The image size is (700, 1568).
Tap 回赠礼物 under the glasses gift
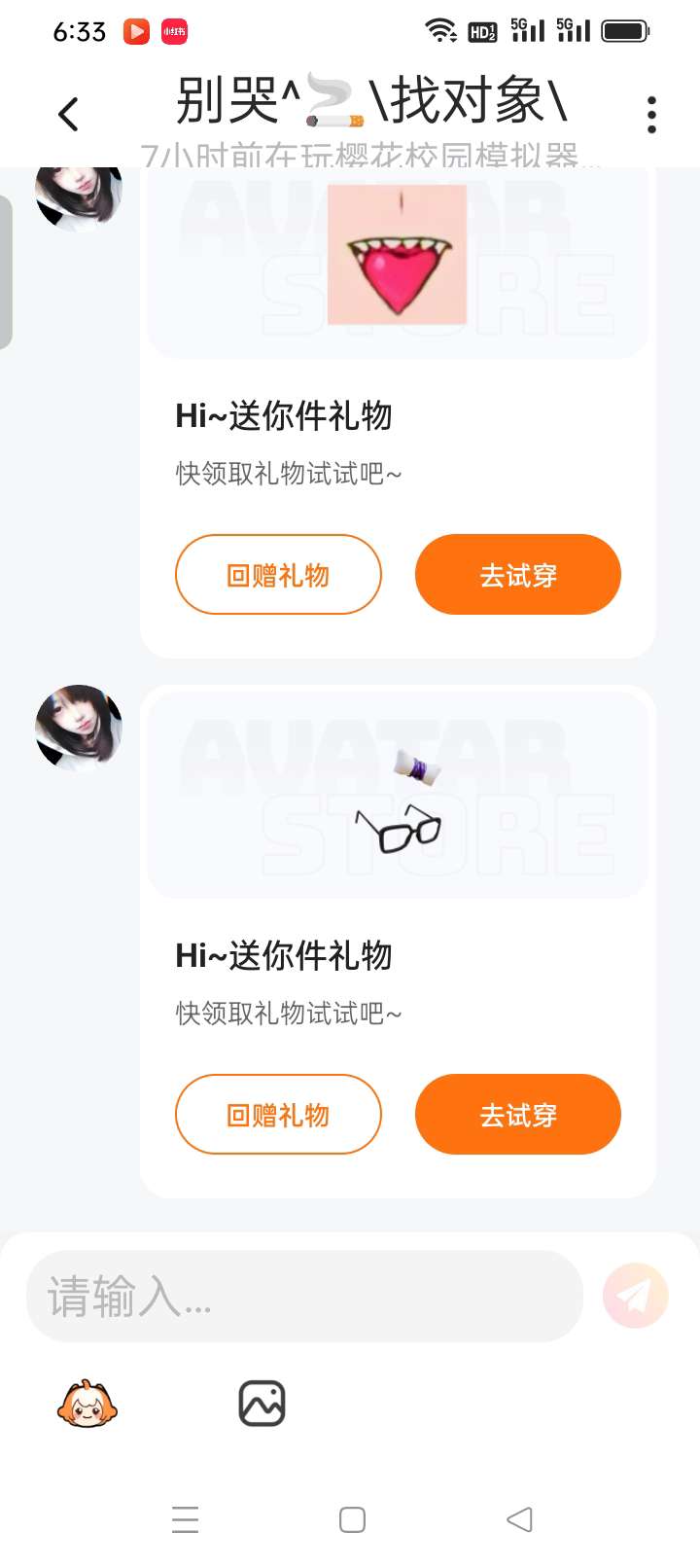pos(278,1115)
